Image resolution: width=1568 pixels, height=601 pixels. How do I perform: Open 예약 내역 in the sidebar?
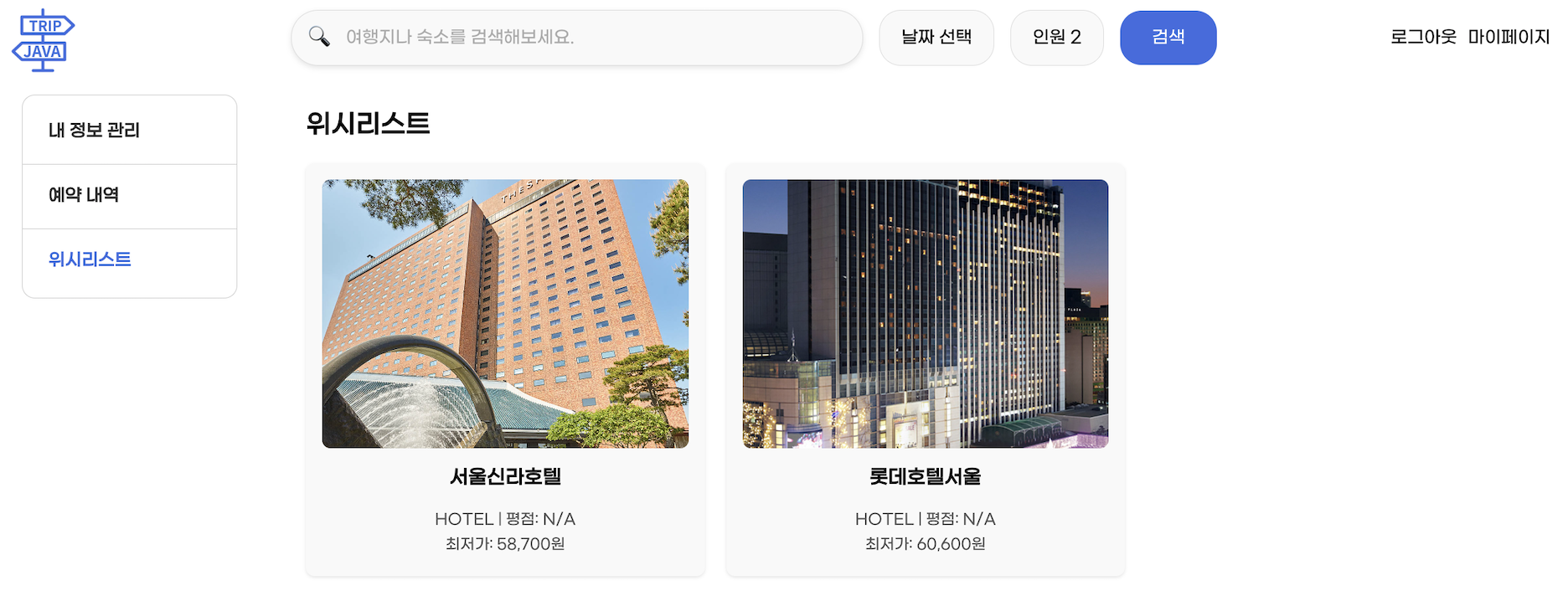84,195
